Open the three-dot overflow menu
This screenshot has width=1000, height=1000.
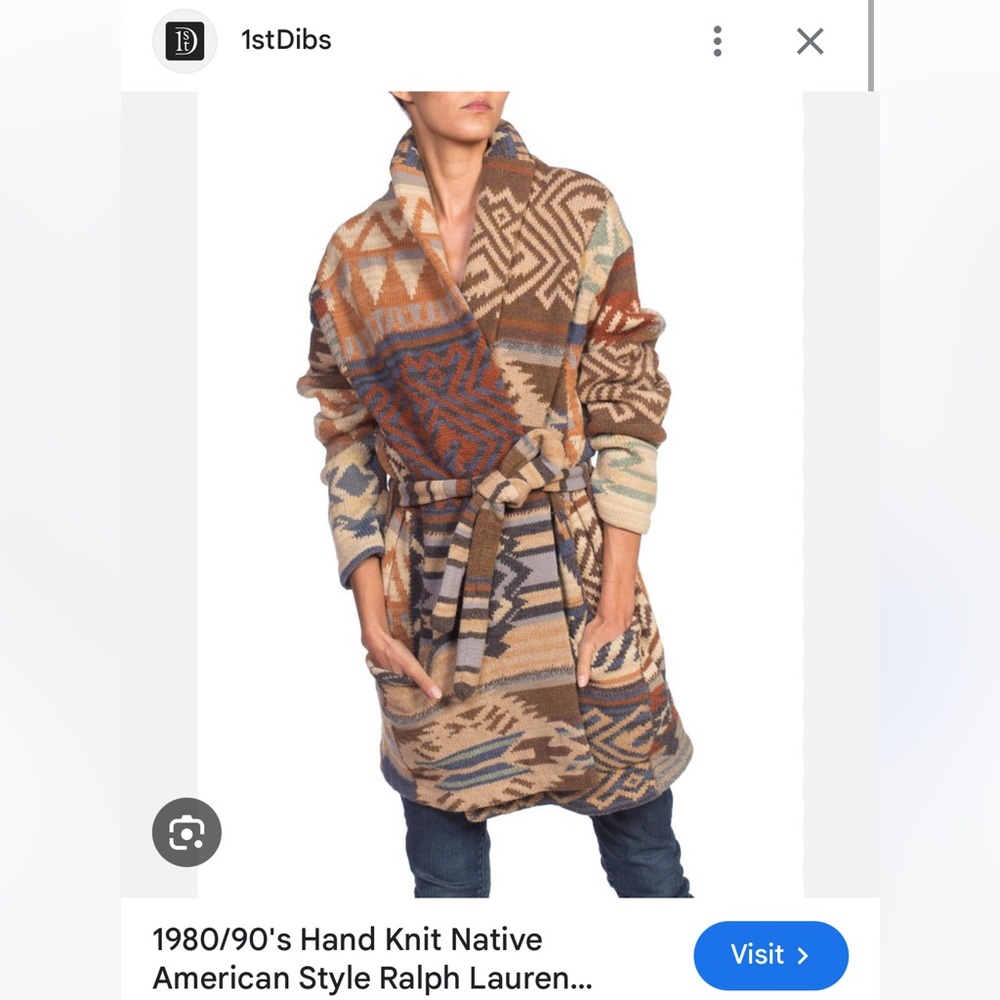click(717, 41)
